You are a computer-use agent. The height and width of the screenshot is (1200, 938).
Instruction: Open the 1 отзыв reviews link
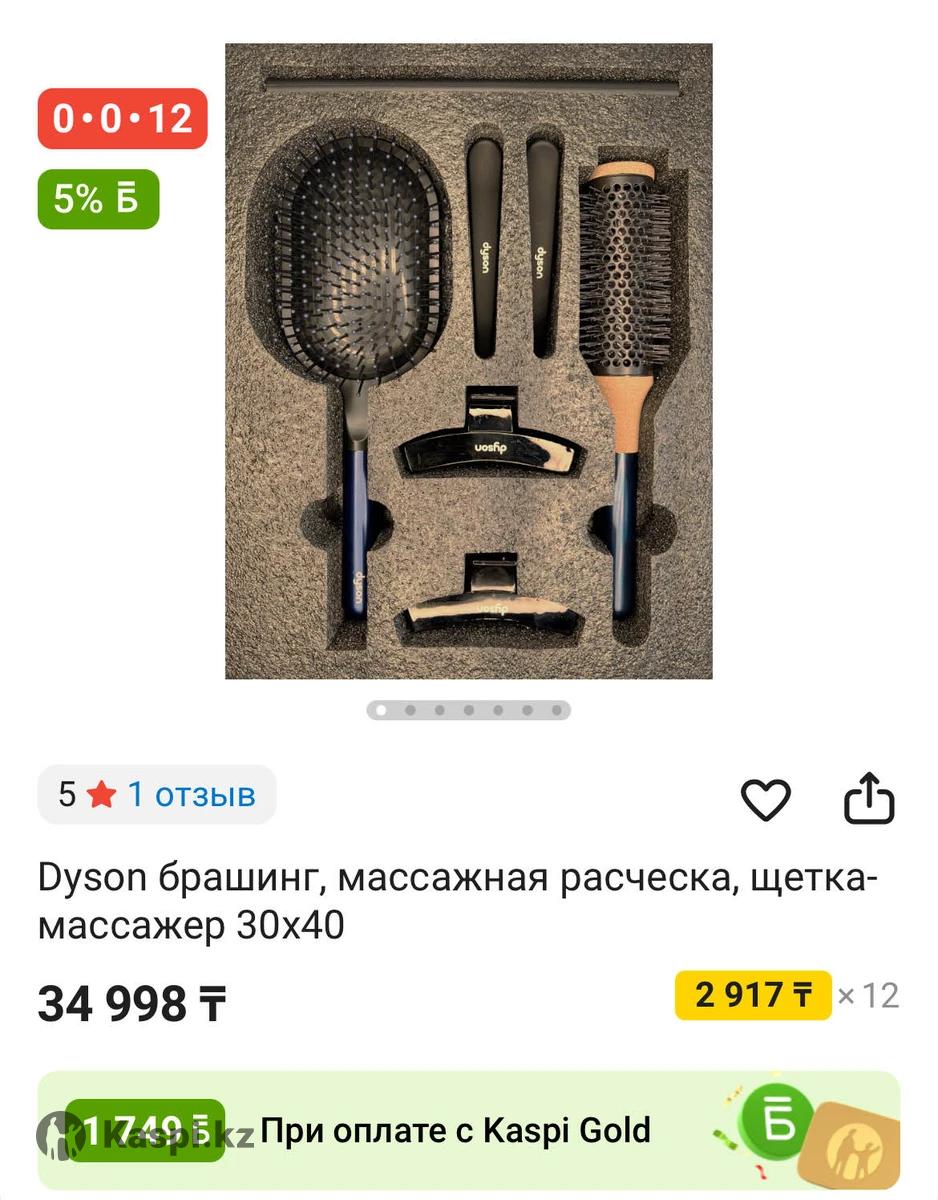point(190,795)
